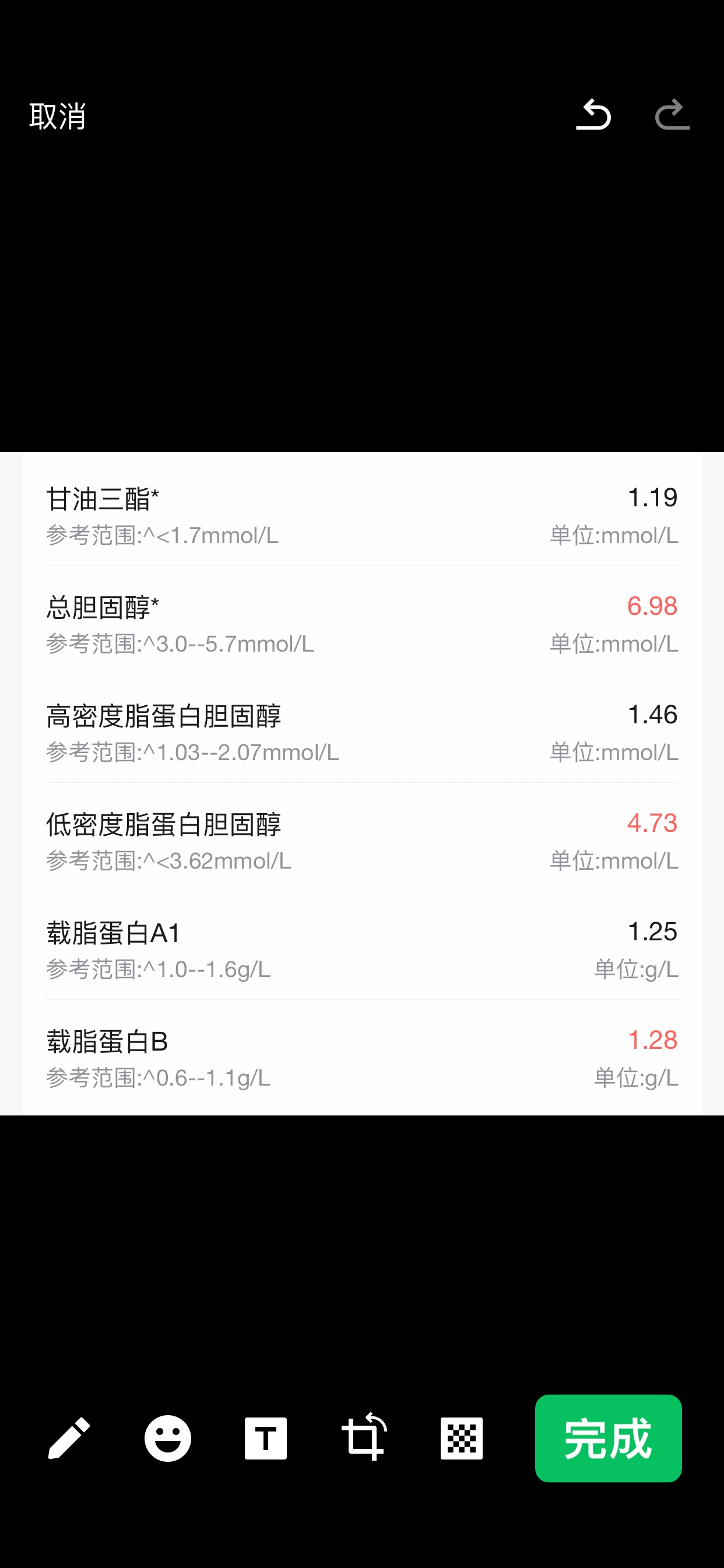The height and width of the screenshot is (1568, 724).
Task: Open the emoji sticker picker
Action: coord(167,1438)
